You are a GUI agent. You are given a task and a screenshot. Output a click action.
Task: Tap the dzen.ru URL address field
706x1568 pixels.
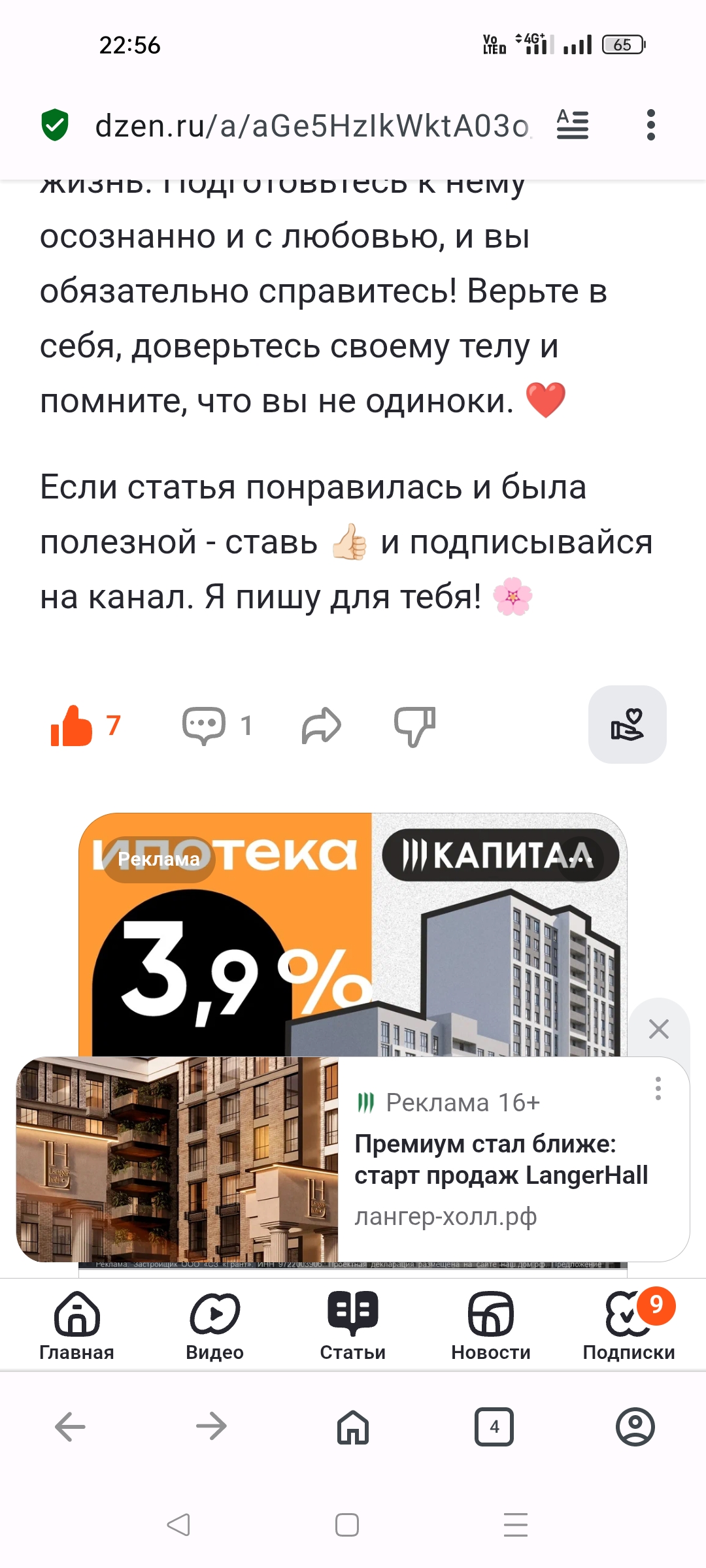tap(312, 125)
